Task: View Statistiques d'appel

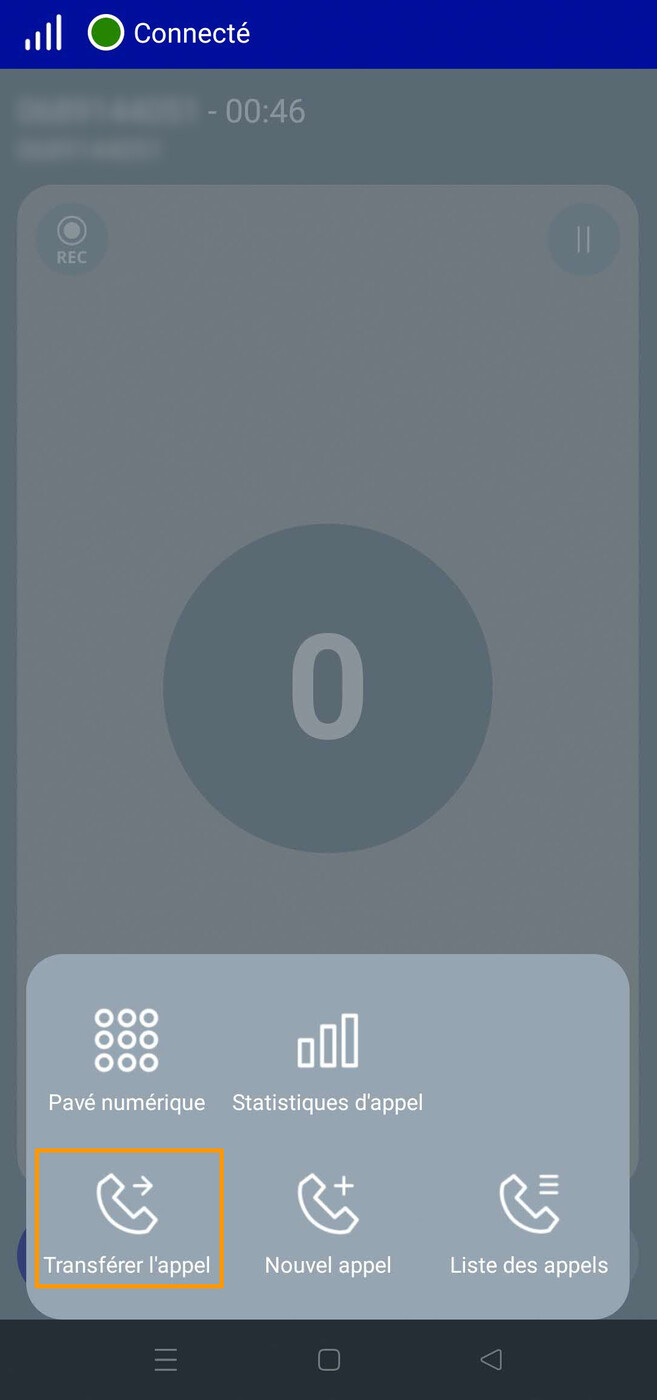Action: (328, 1060)
